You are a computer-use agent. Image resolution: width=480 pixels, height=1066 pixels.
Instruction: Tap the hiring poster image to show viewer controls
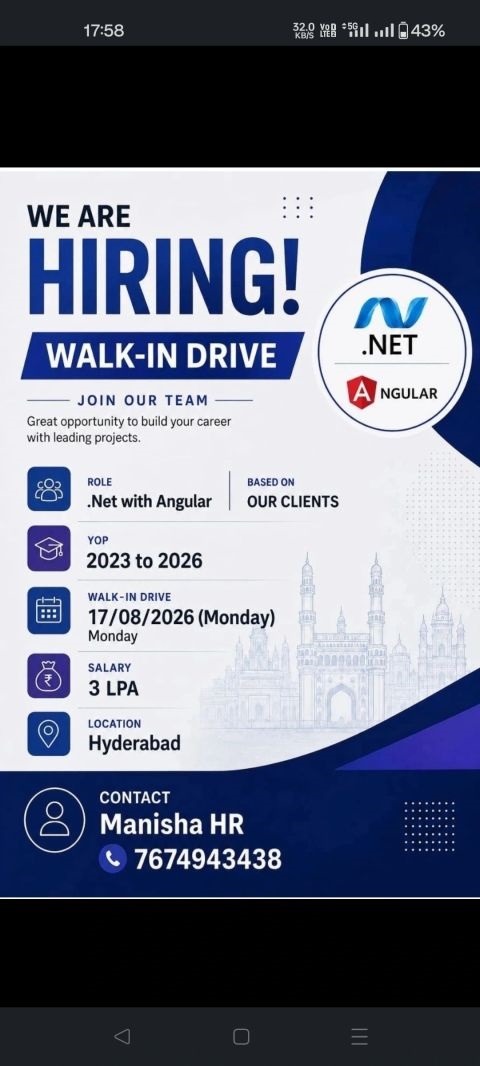240,533
